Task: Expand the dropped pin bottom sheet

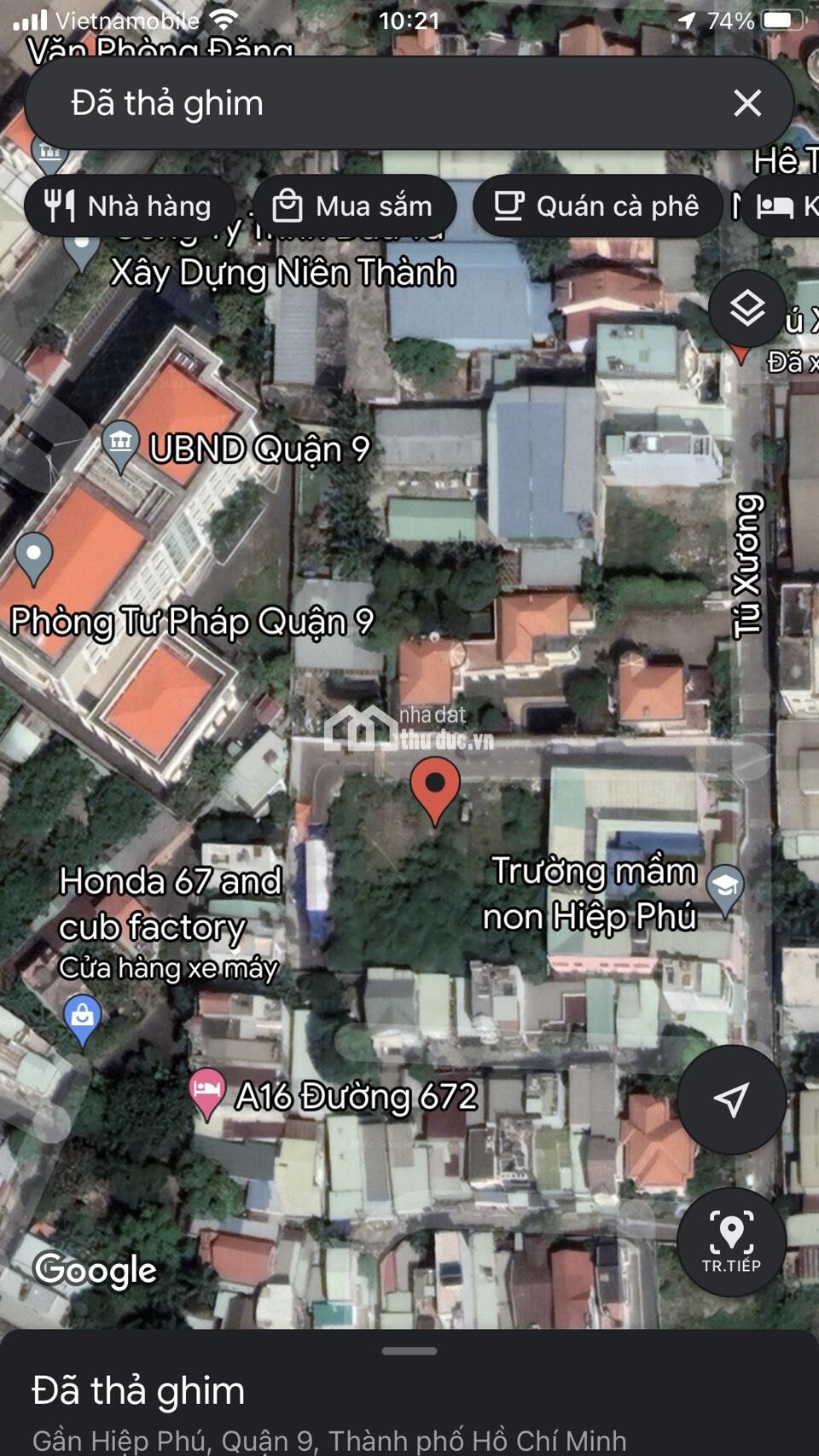Action: 409,1351
